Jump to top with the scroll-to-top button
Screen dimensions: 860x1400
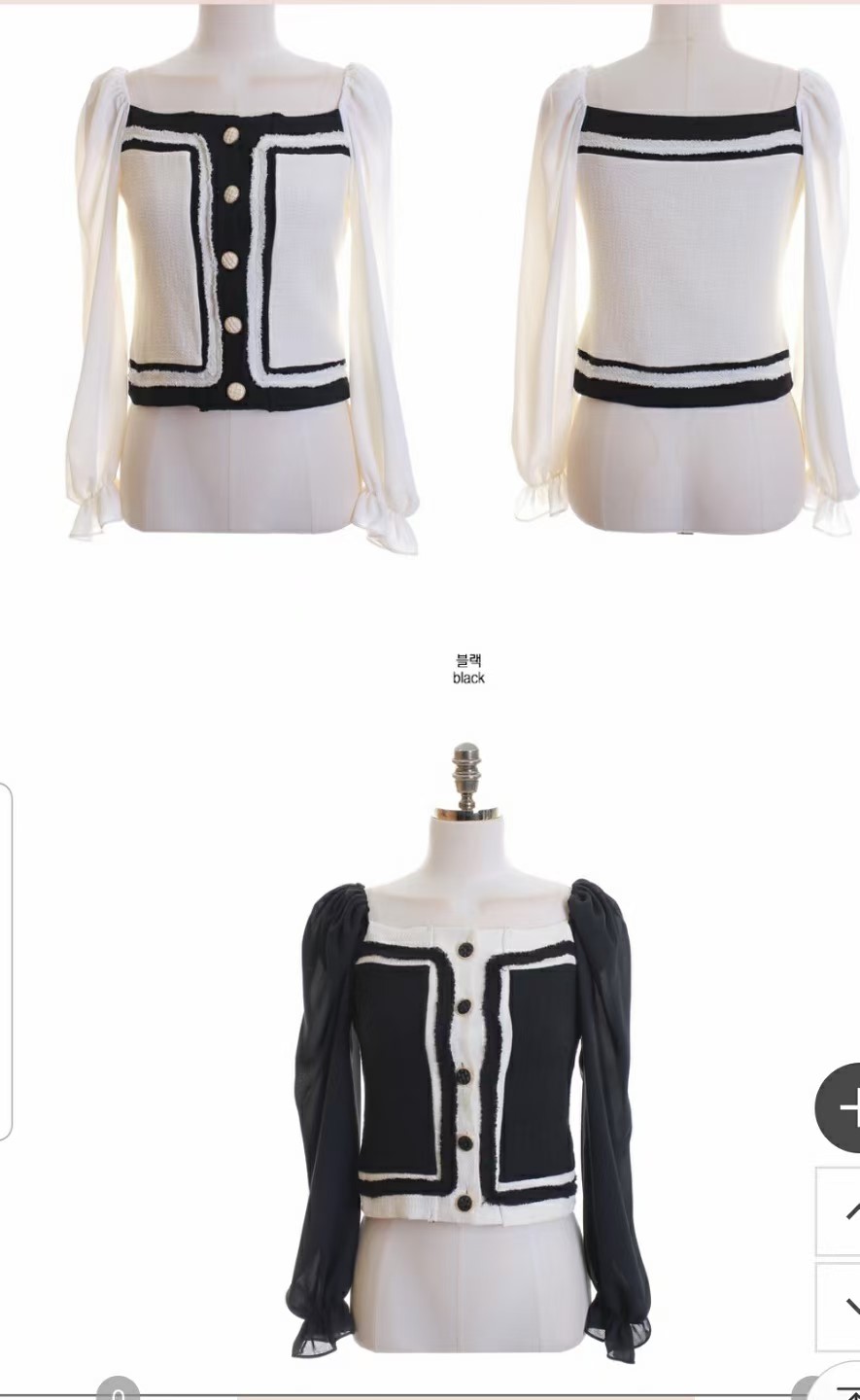click(842, 1385)
